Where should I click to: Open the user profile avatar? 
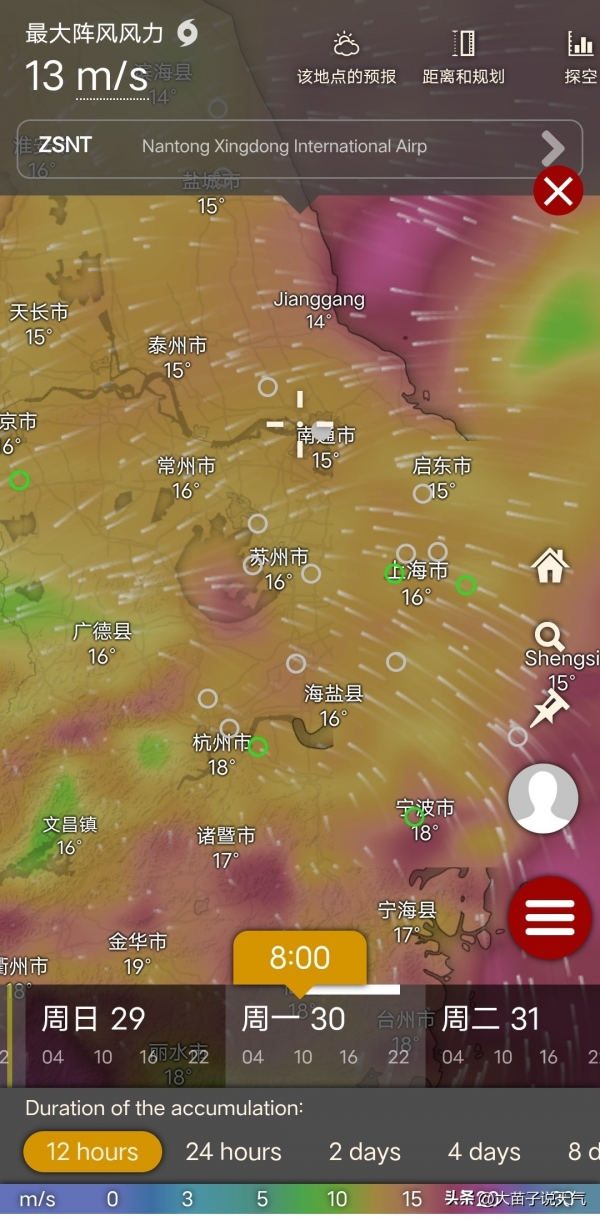[543, 799]
